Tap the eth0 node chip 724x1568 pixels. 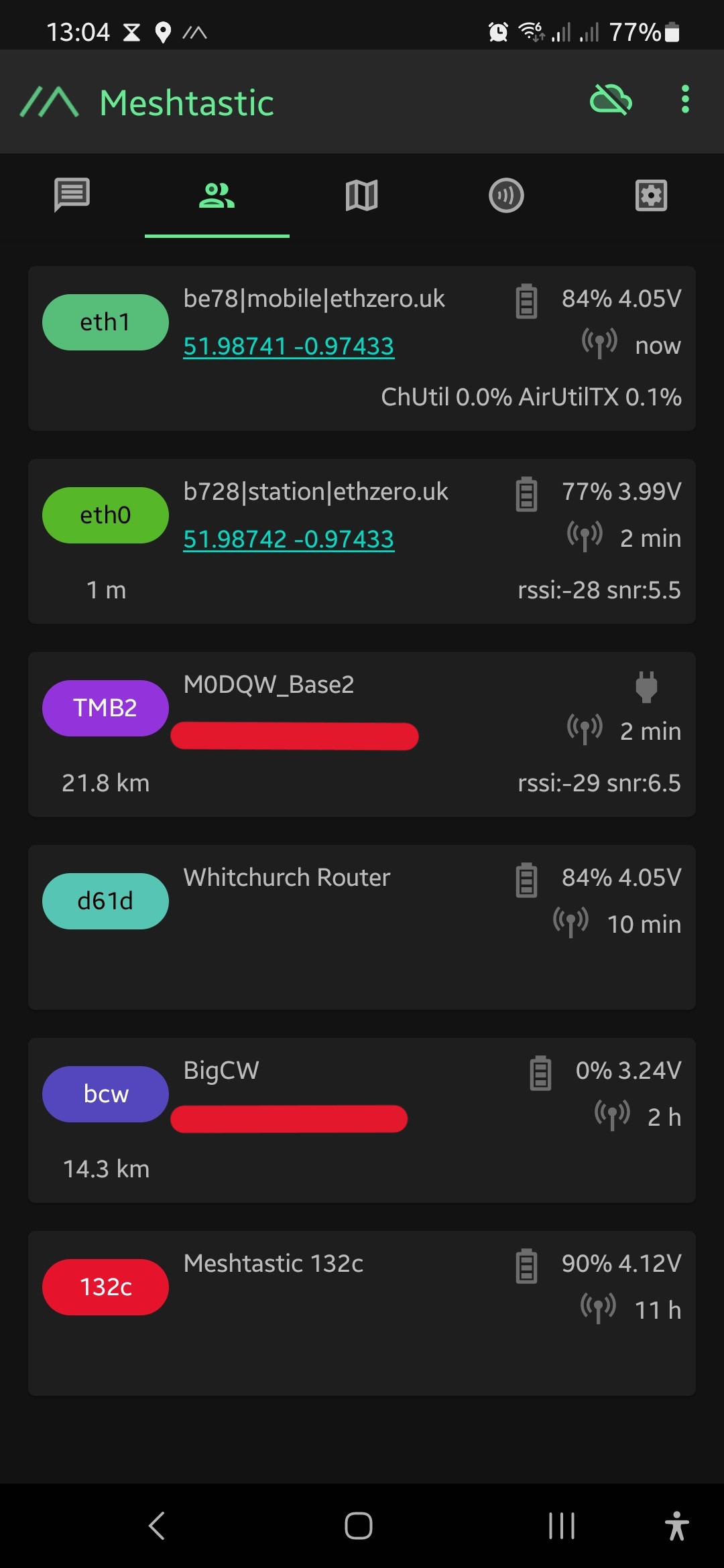pos(105,515)
